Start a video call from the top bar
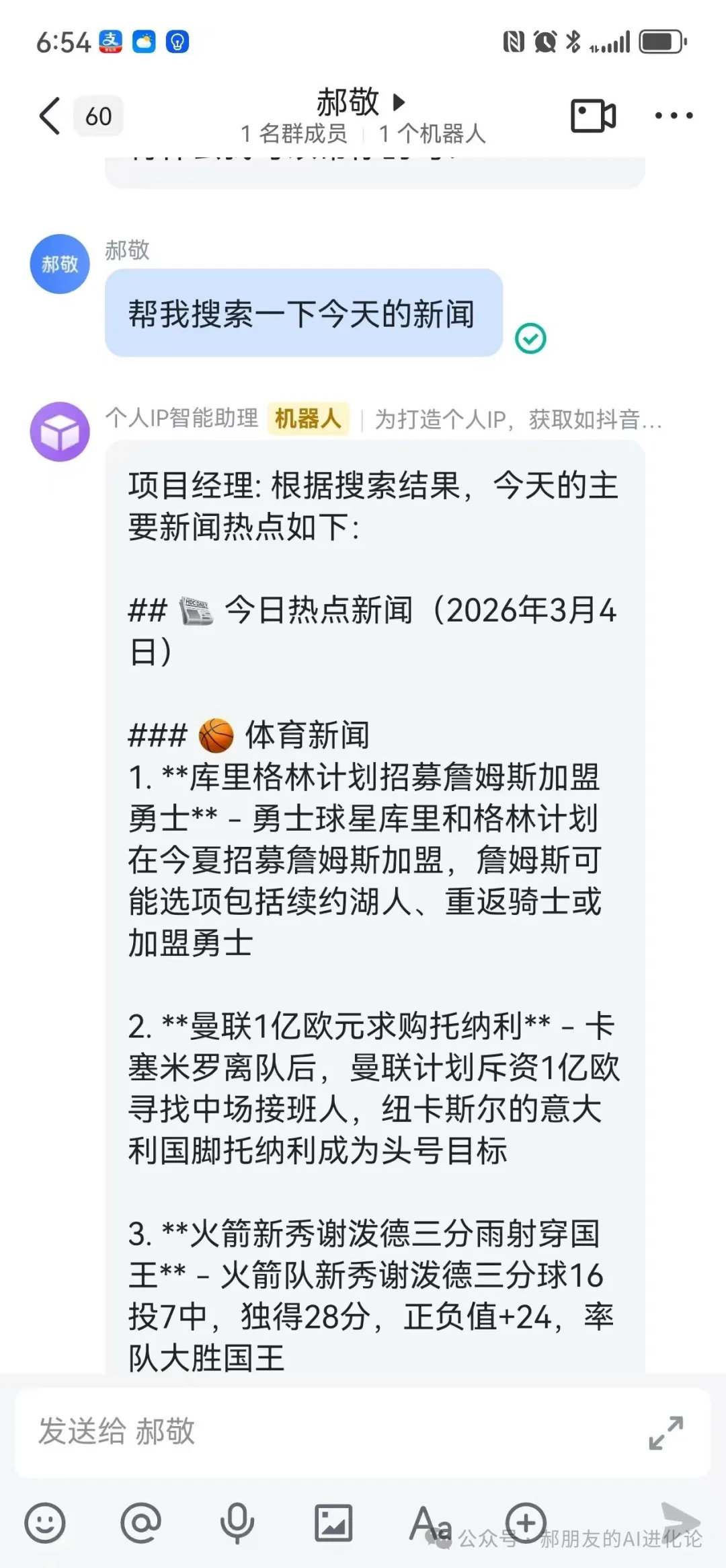Viewport: 726px width, 1568px height. pyautogui.click(x=594, y=114)
